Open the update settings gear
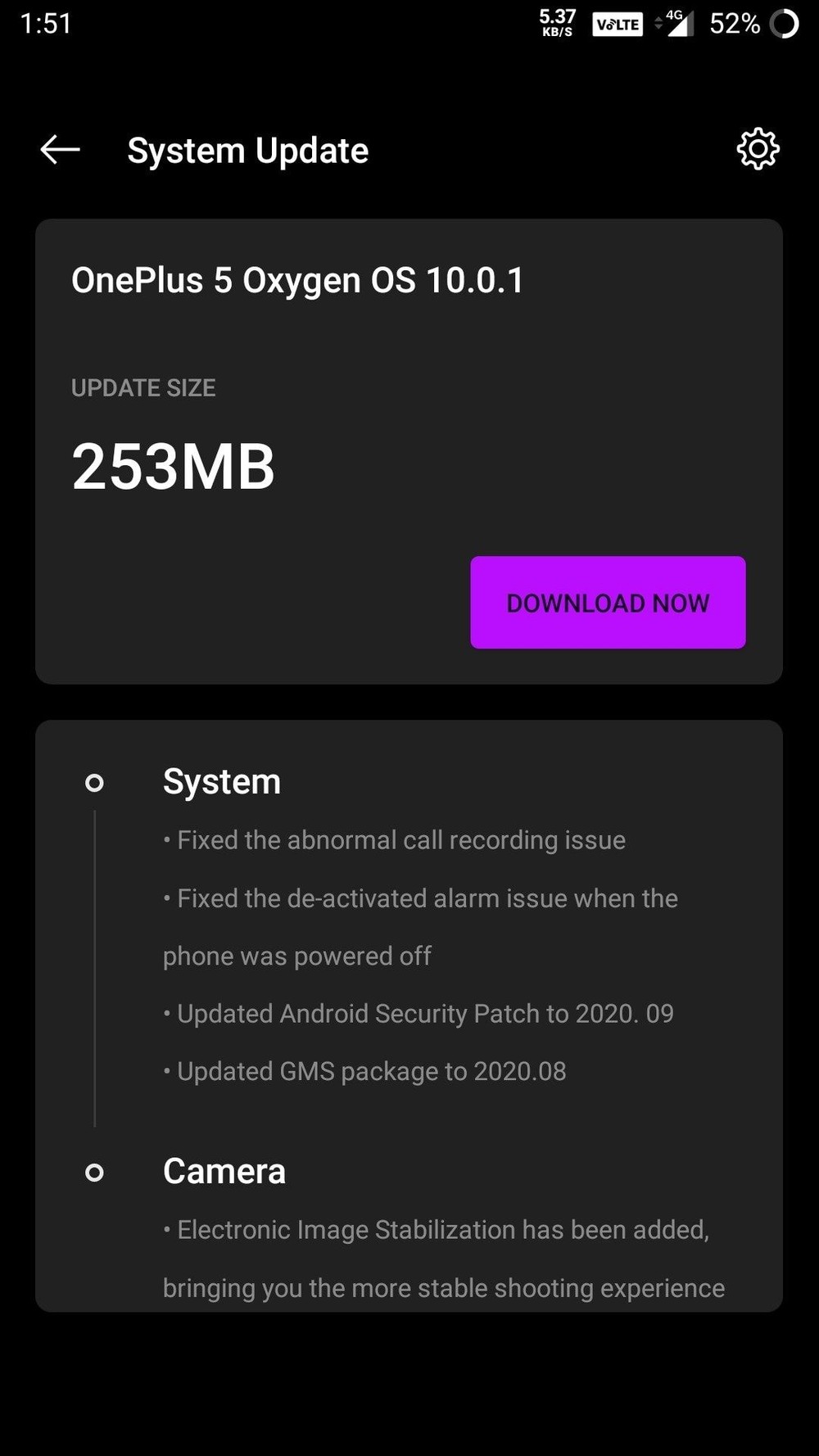 758,149
